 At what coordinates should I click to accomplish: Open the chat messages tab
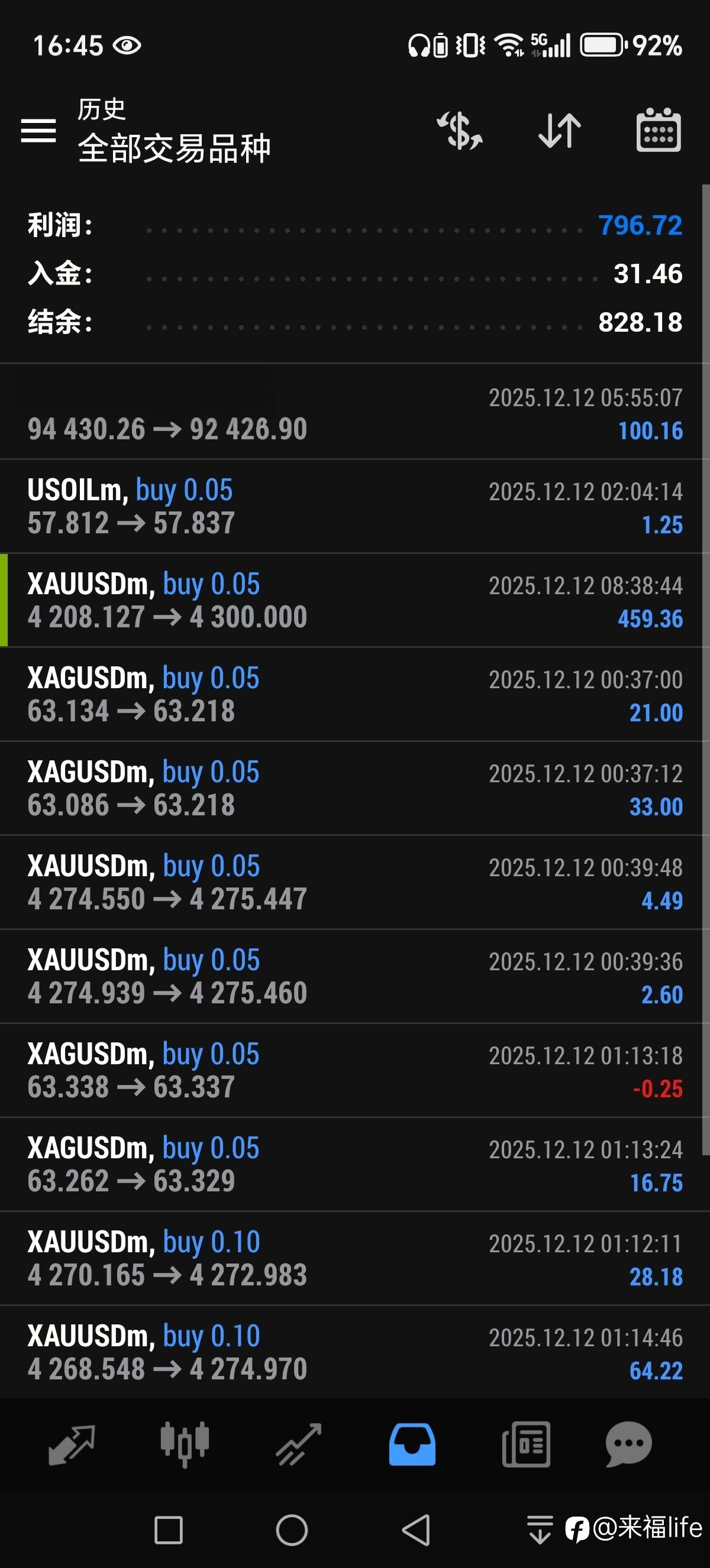click(x=628, y=1444)
